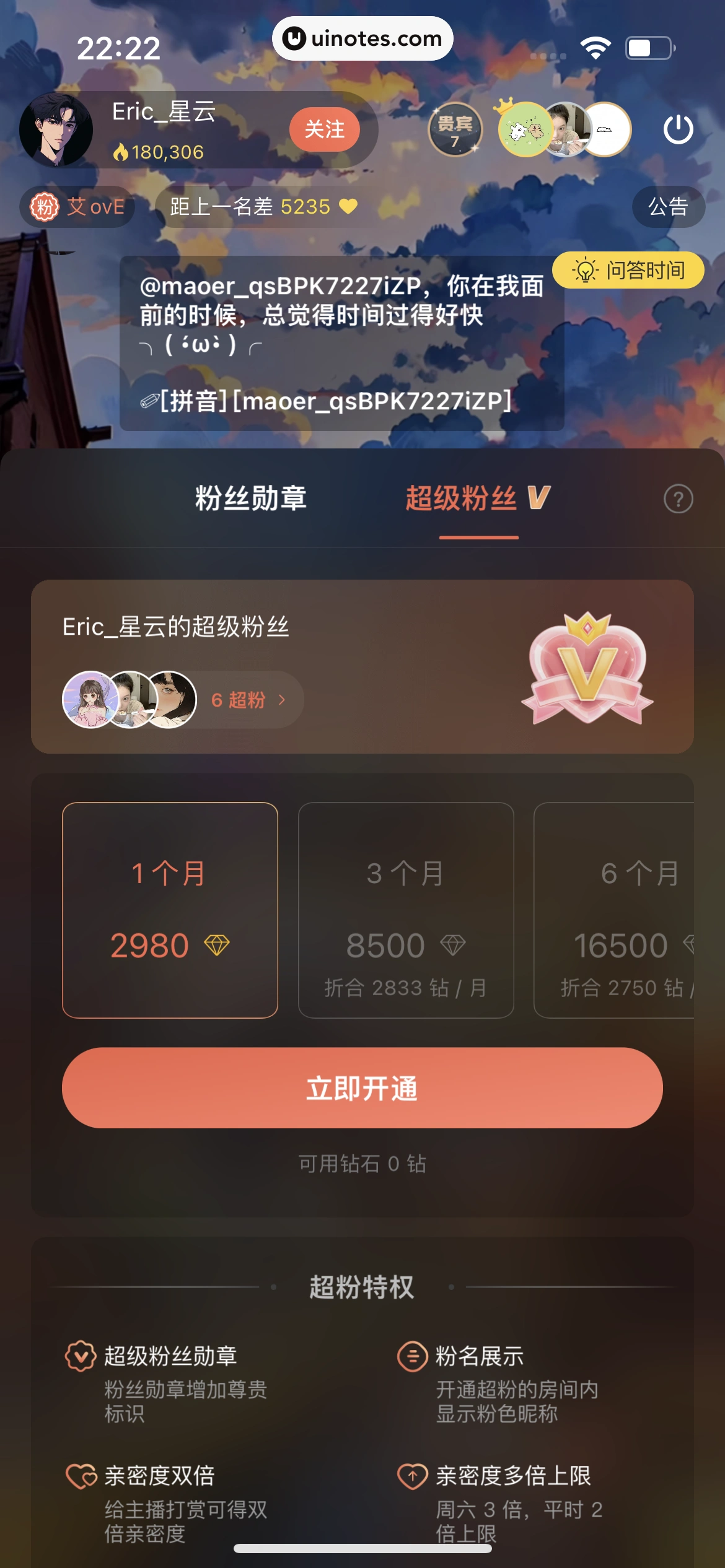Open the question mark help icon

pyautogui.click(x=678, y=499)
